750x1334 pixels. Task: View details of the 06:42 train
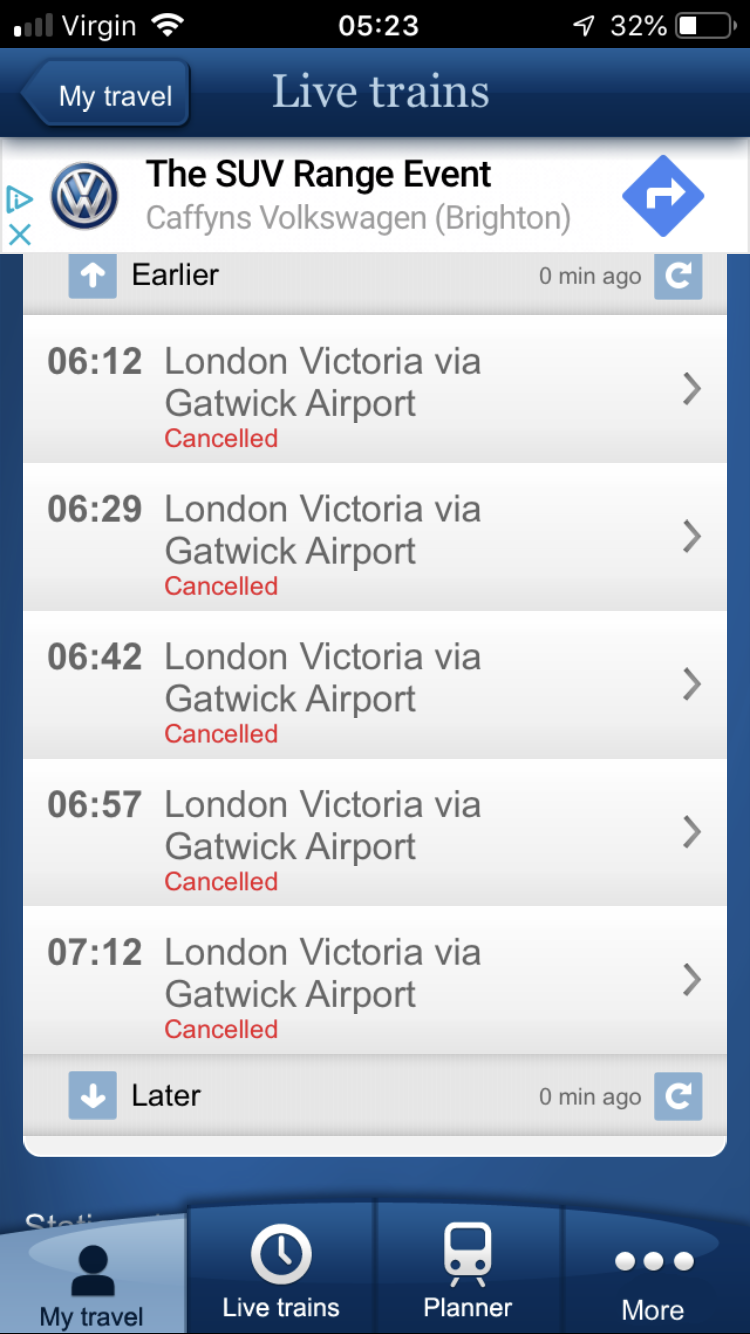tap(375, 685)
